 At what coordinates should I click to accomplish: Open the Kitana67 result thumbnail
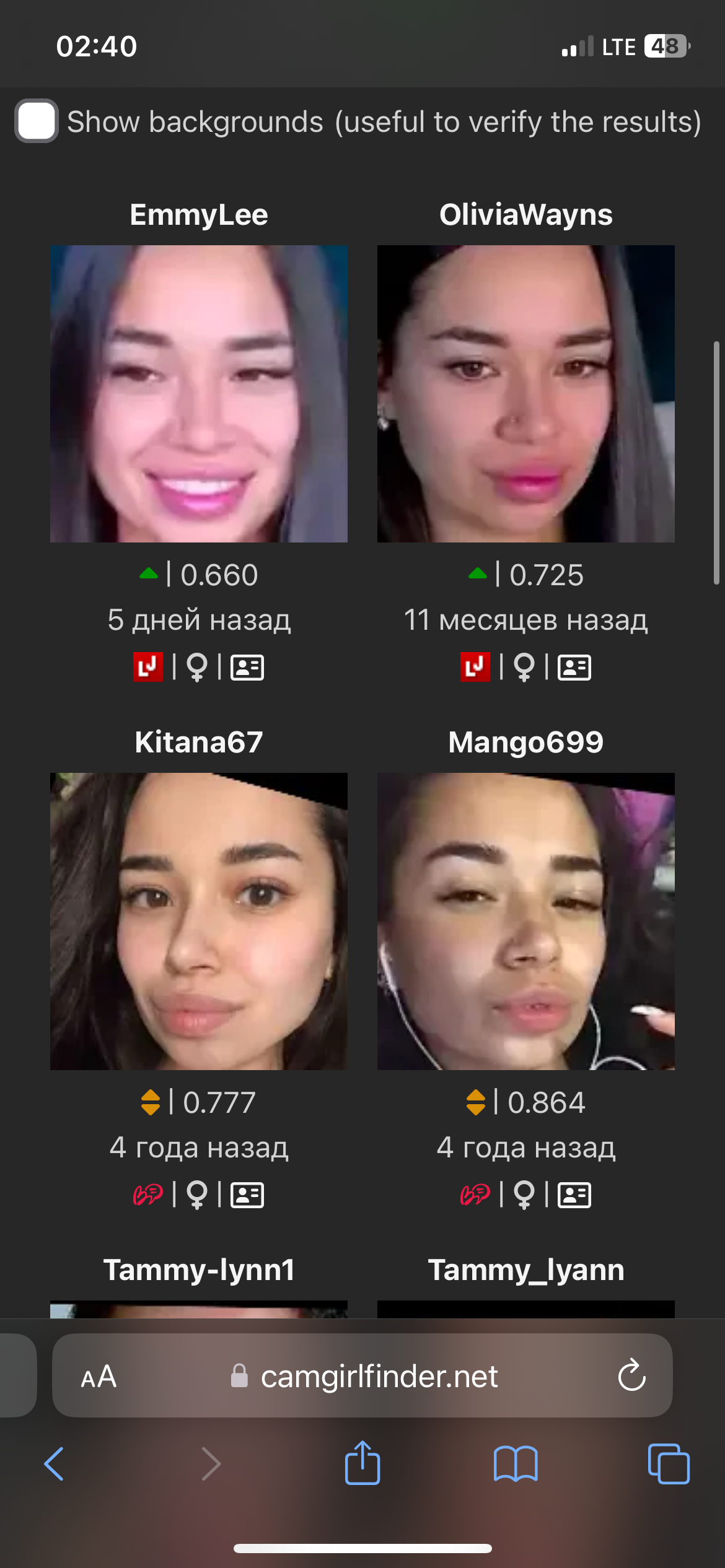199,921
